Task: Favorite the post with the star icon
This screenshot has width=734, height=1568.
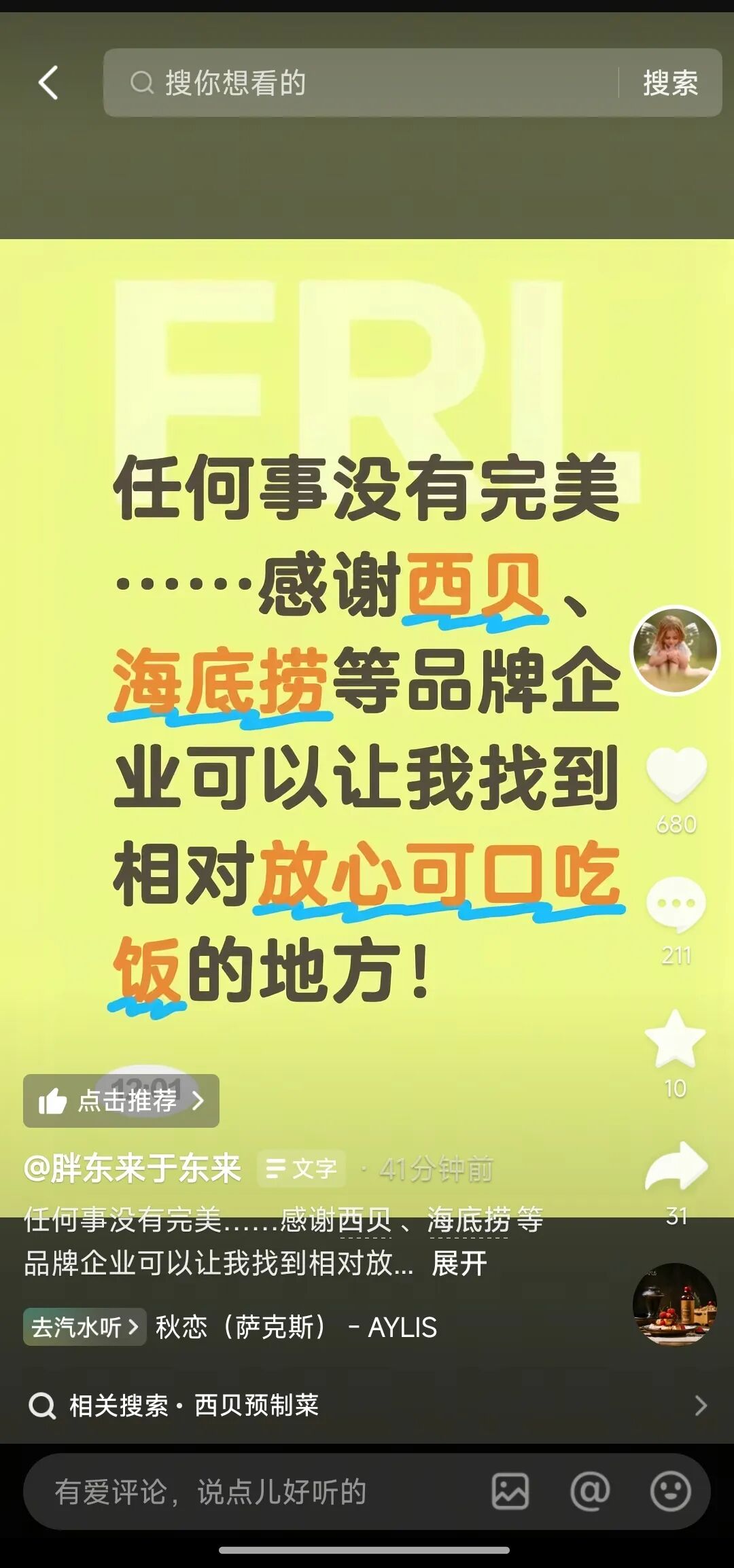Action: [675, 1039]
